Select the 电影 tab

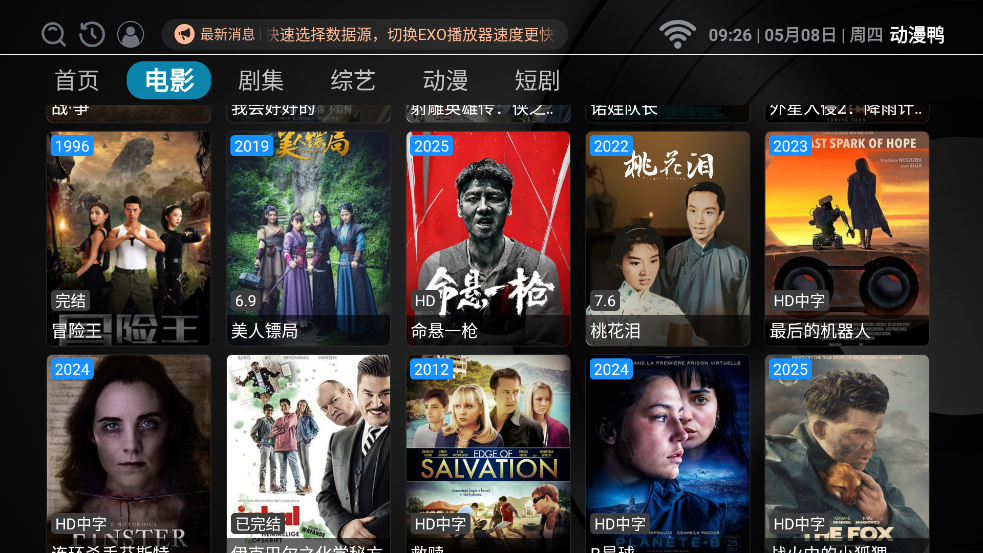(x=169, y=81)
